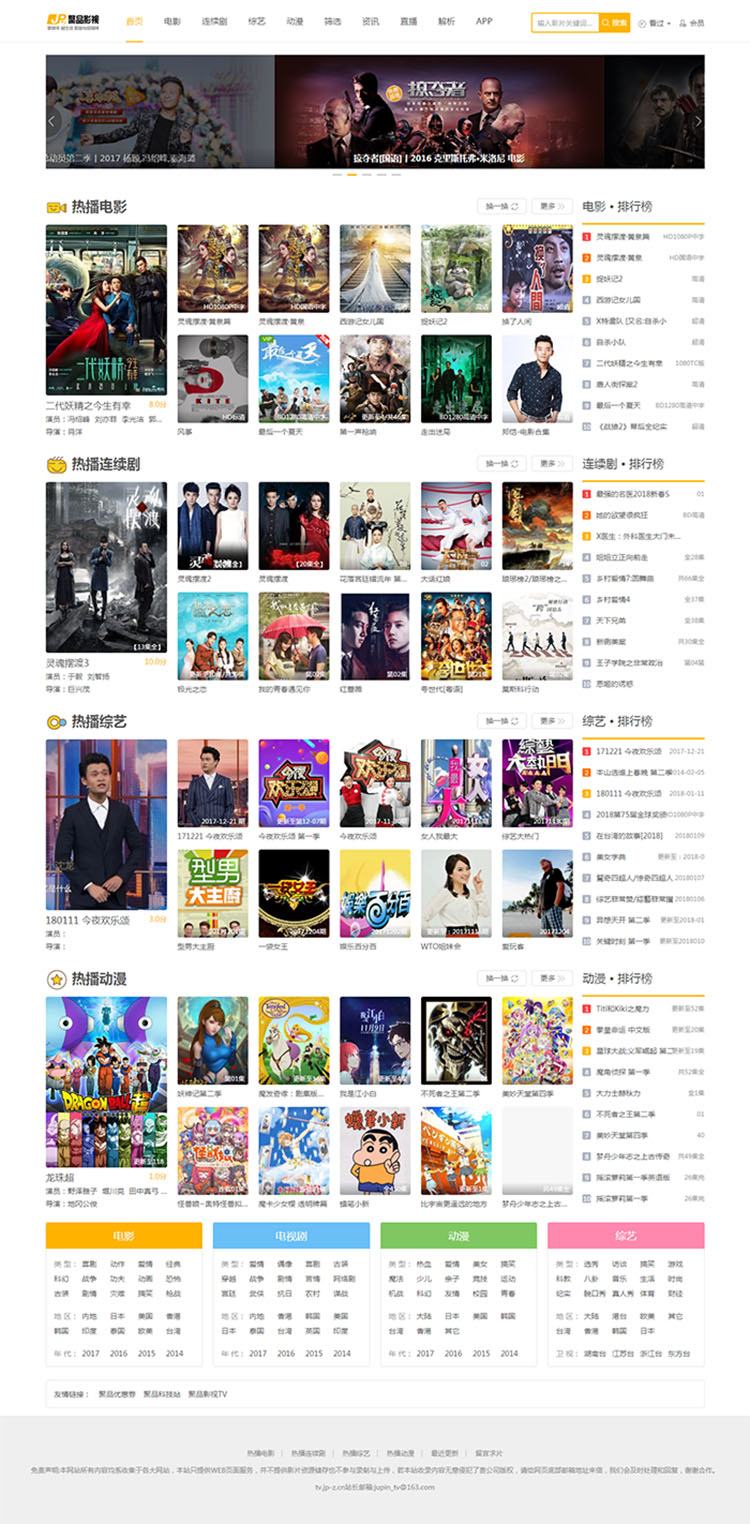Open the 连续剧 nav tab

214,21
